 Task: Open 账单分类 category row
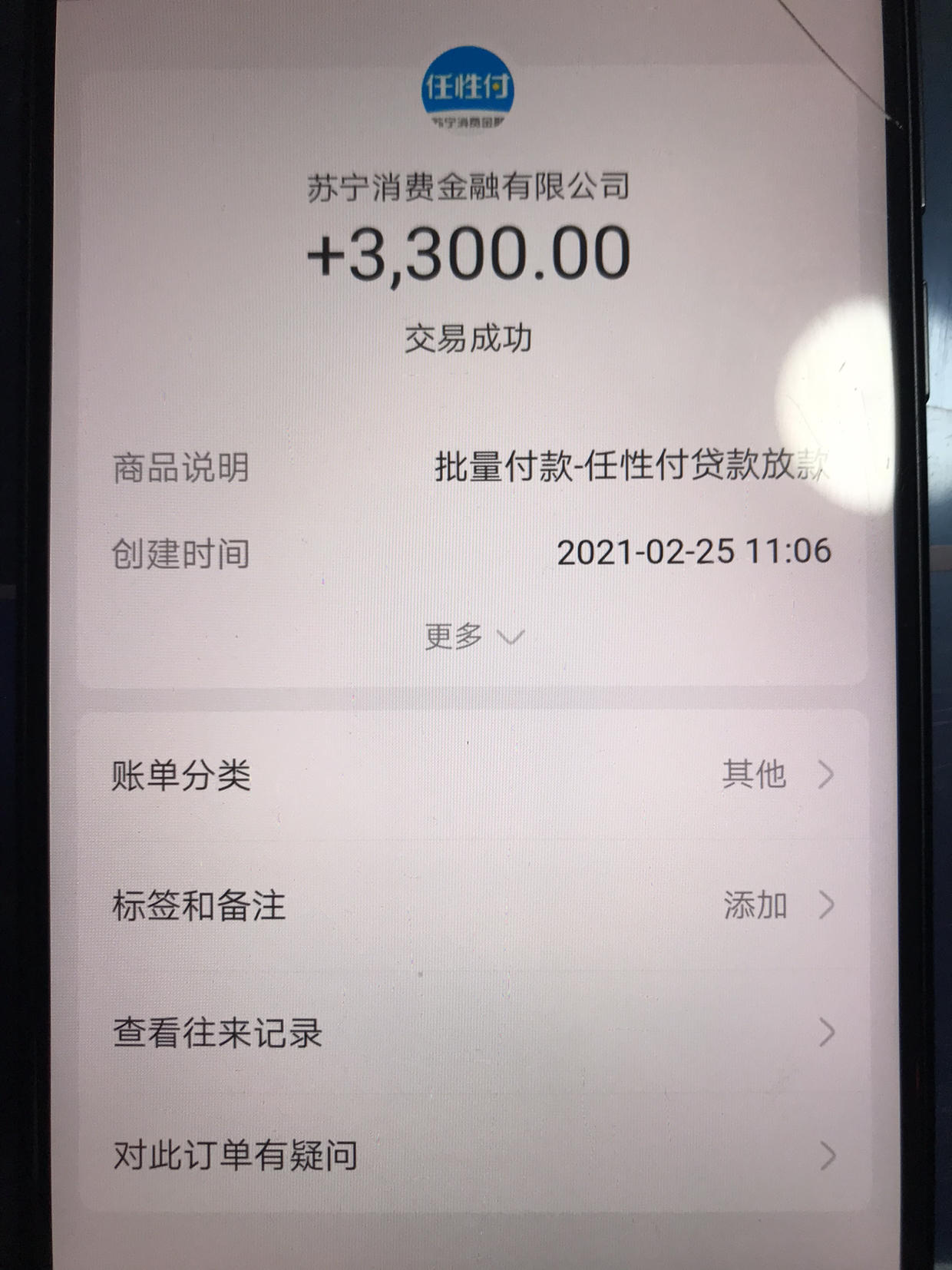[472, 775]
